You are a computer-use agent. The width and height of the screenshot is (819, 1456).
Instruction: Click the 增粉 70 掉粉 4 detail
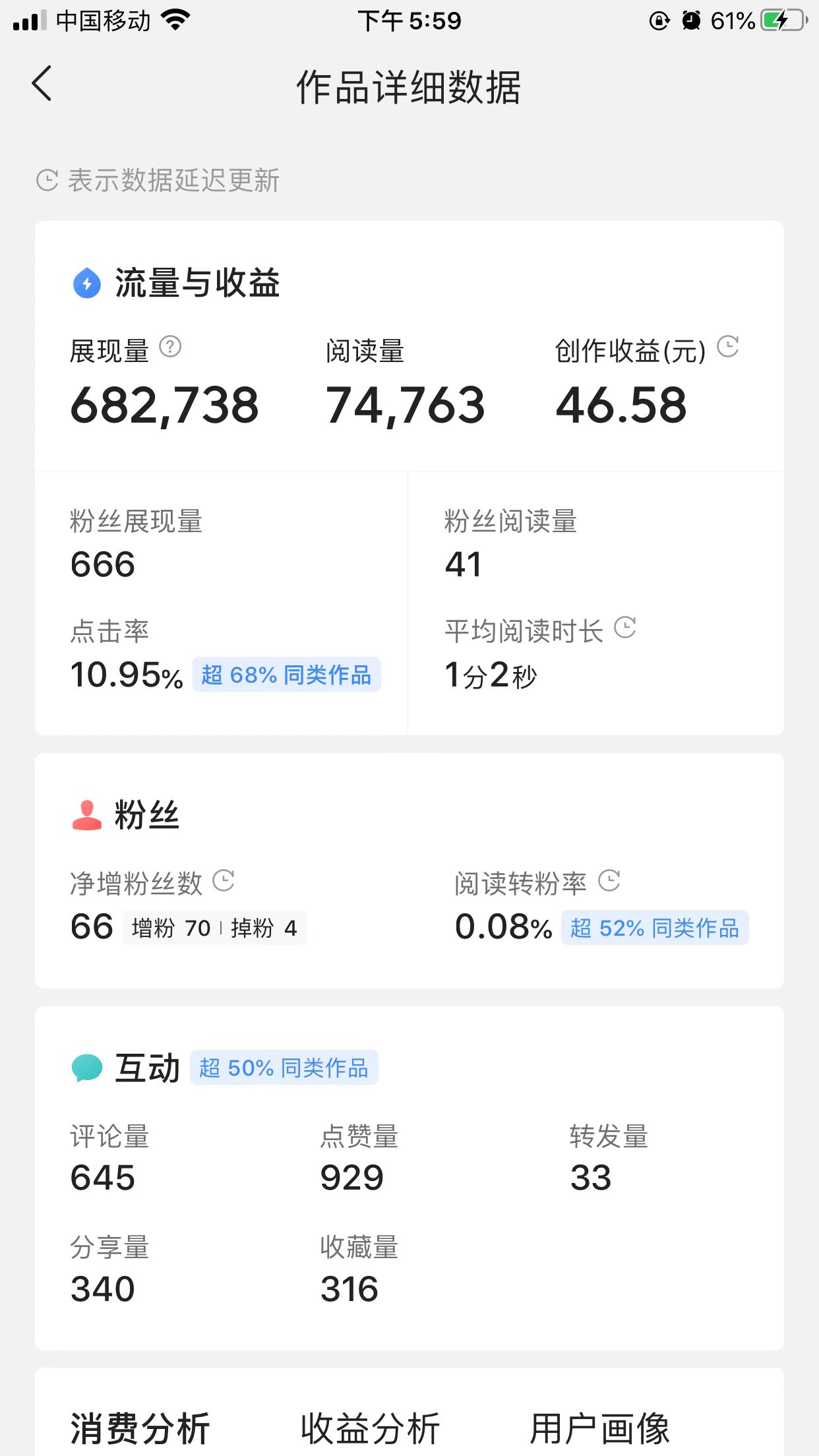(x=214, y=928)
